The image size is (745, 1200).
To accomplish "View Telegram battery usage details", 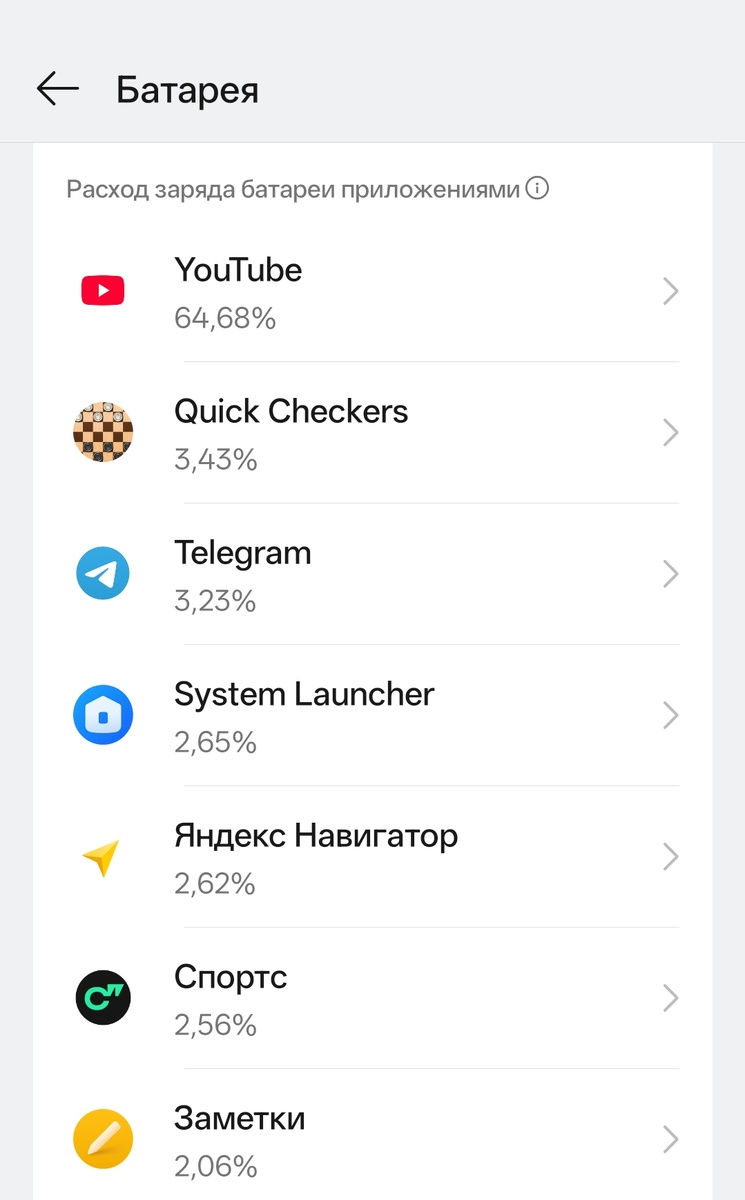I will click(x=372, y=574).
